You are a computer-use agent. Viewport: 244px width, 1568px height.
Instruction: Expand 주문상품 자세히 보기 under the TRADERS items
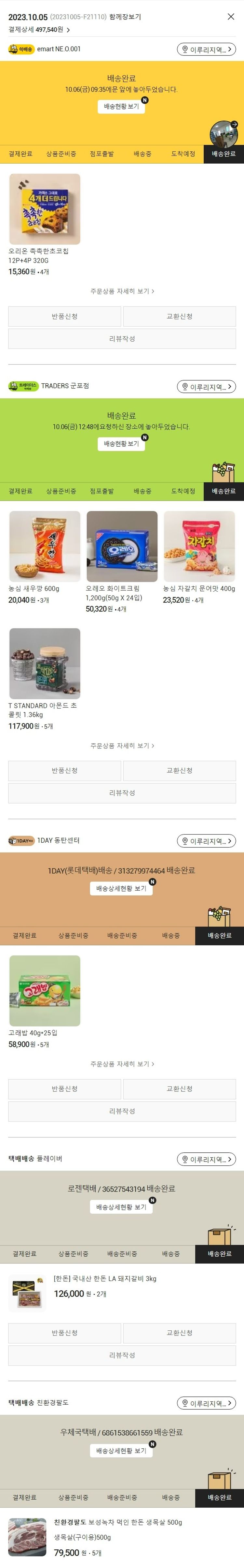click(x=121, y=746)
